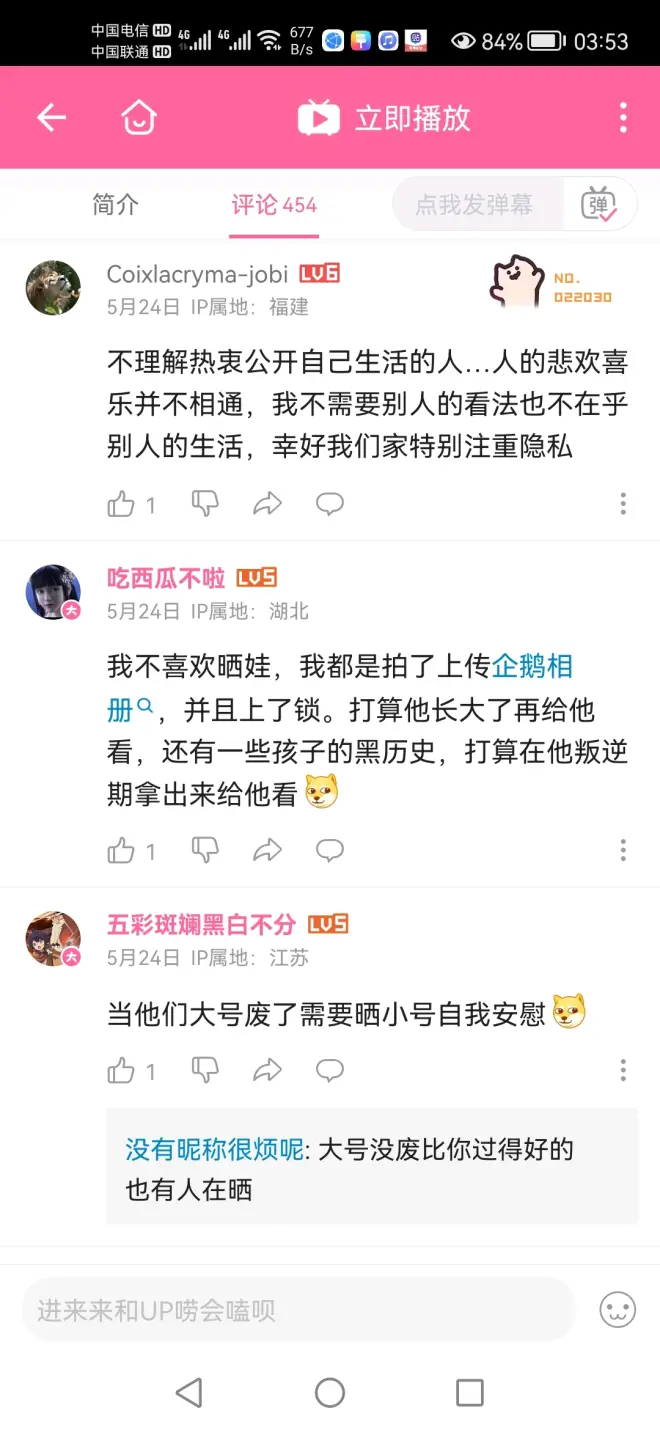
Task: Go back using the header arrow
Action: [x=51, y=118]
